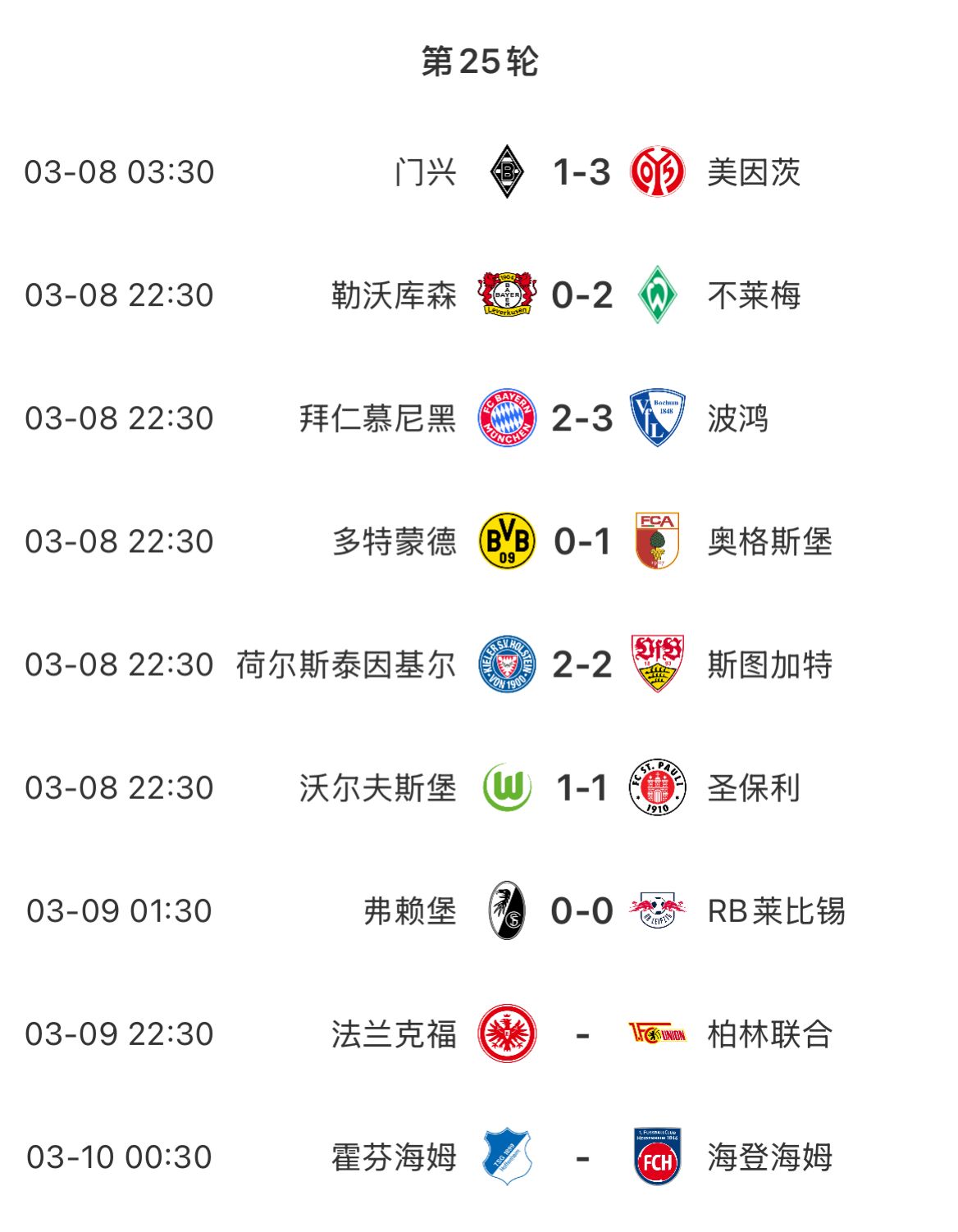This screenshot has height=1232, width=958.
Task: Open the 勒沃库森 vs 不莱梅 match
Action: 581,295
